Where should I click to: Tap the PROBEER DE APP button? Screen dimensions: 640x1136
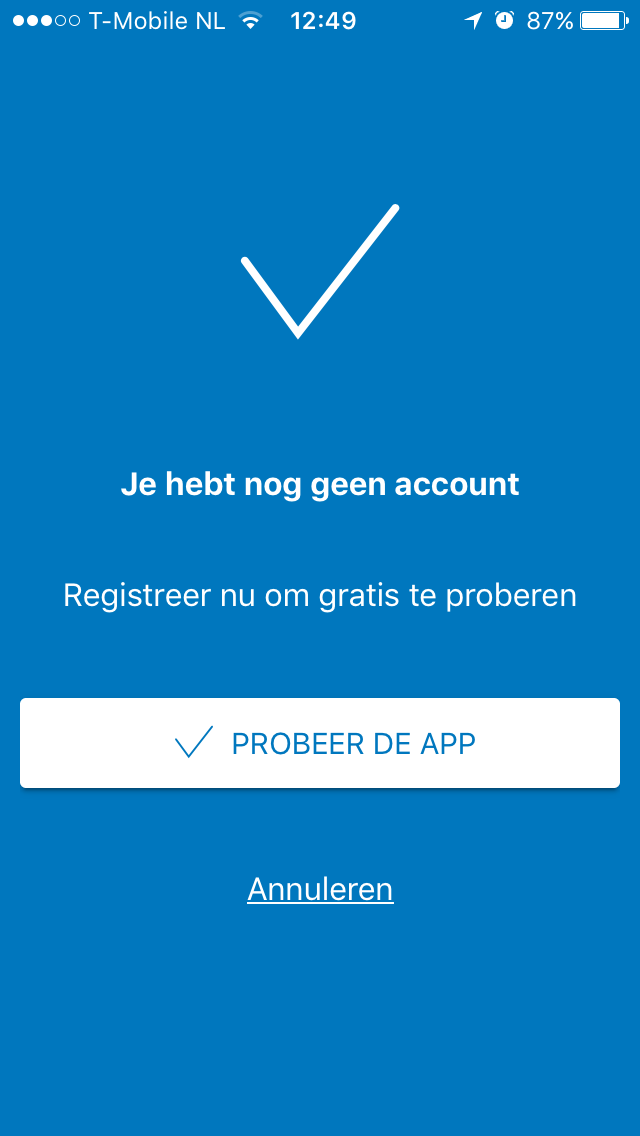[320, 743]
